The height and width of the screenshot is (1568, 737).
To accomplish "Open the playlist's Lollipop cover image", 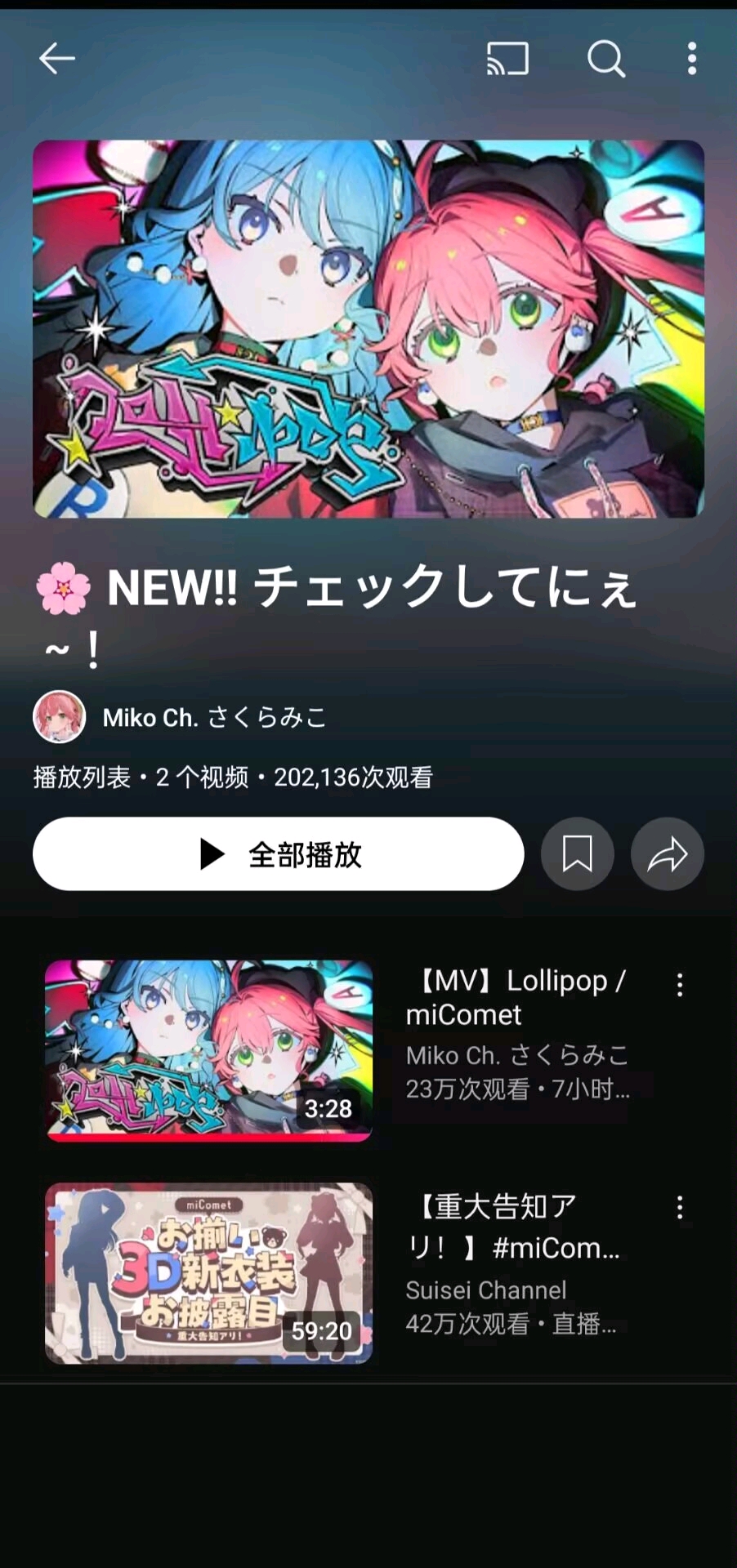I will [x=368, y=328].
